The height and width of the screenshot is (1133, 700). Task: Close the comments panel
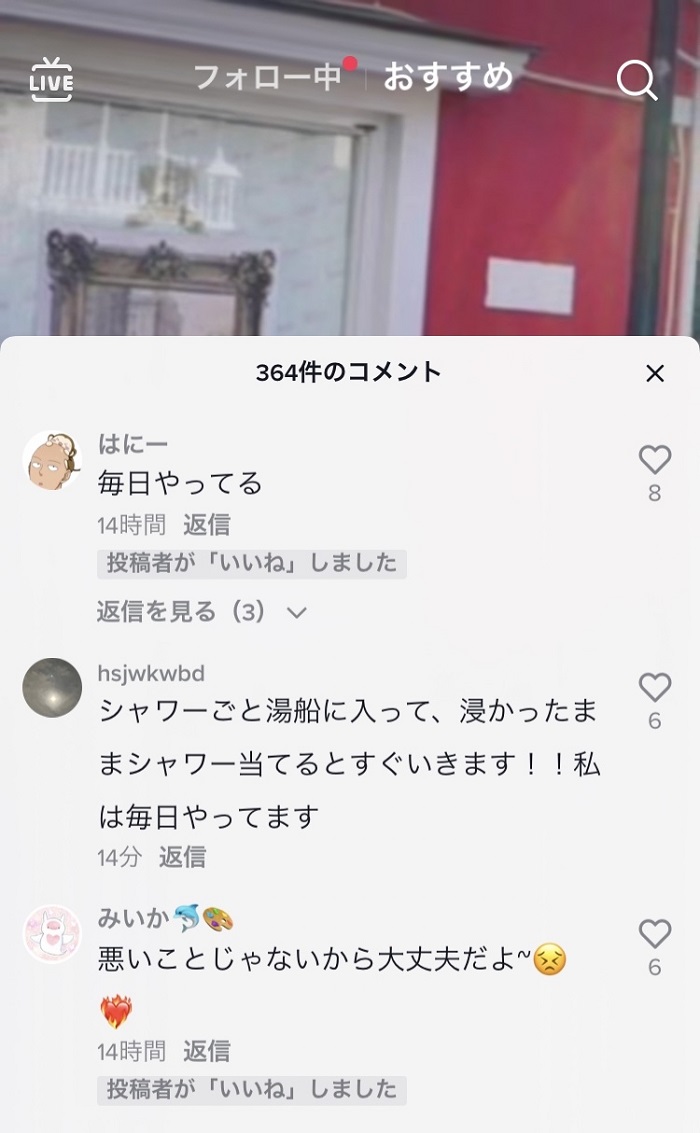click(x=655, y=374)
